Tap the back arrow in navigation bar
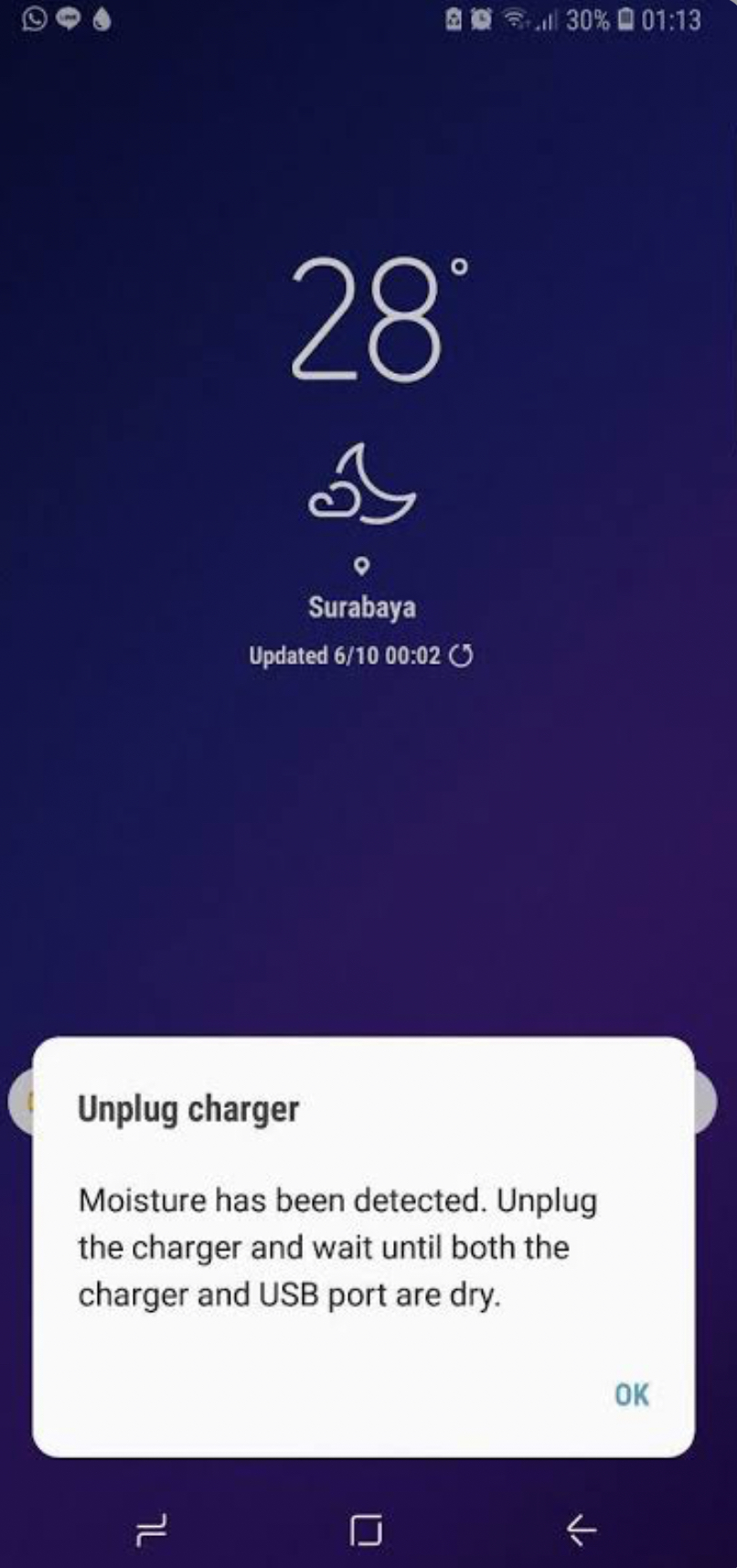The height and width of the screenshot is (1568, 737). click(581, 1529)
